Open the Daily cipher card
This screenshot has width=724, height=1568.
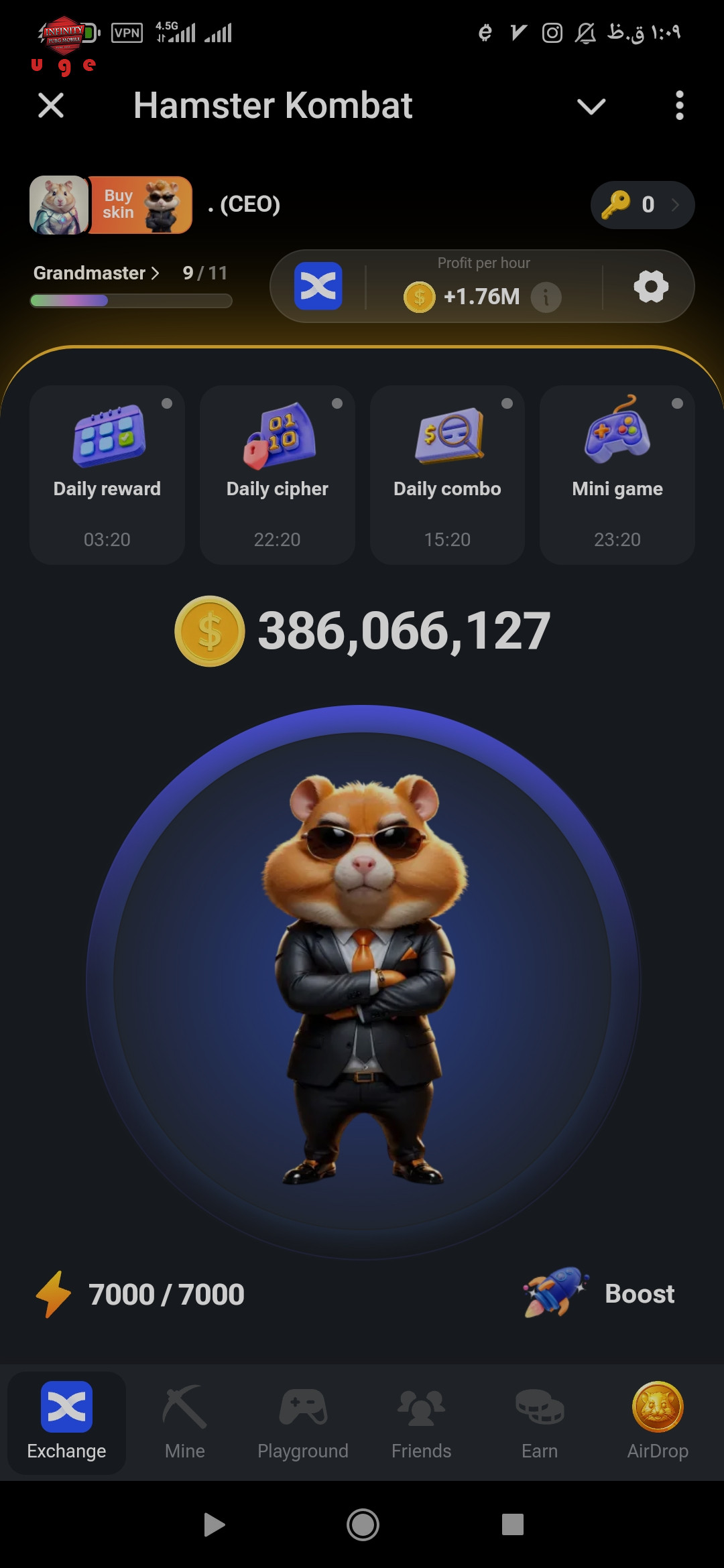click(278, 475)
